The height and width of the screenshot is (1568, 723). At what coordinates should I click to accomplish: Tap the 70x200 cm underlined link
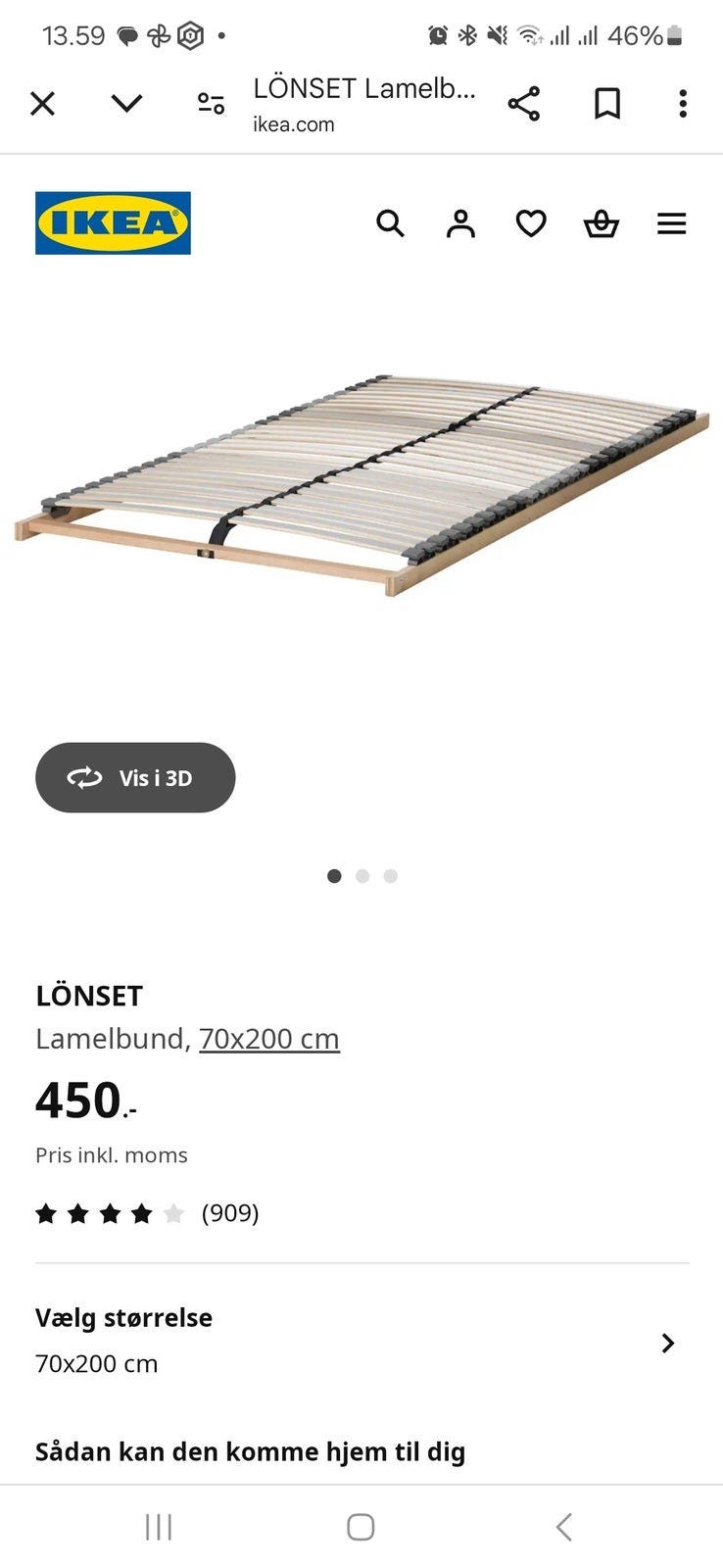coord(269,1038)
